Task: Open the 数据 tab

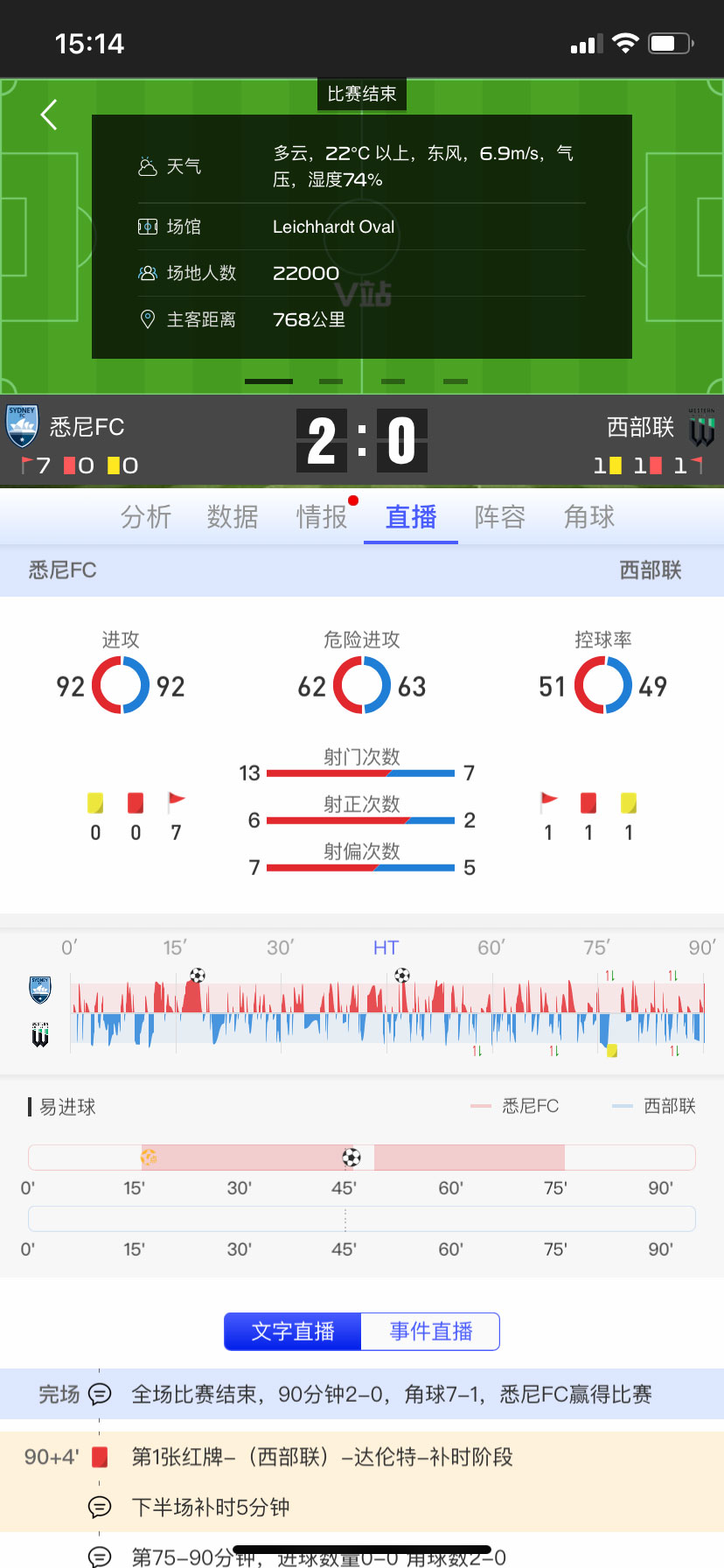Action: pyautogui.click(x=233, y=517)
